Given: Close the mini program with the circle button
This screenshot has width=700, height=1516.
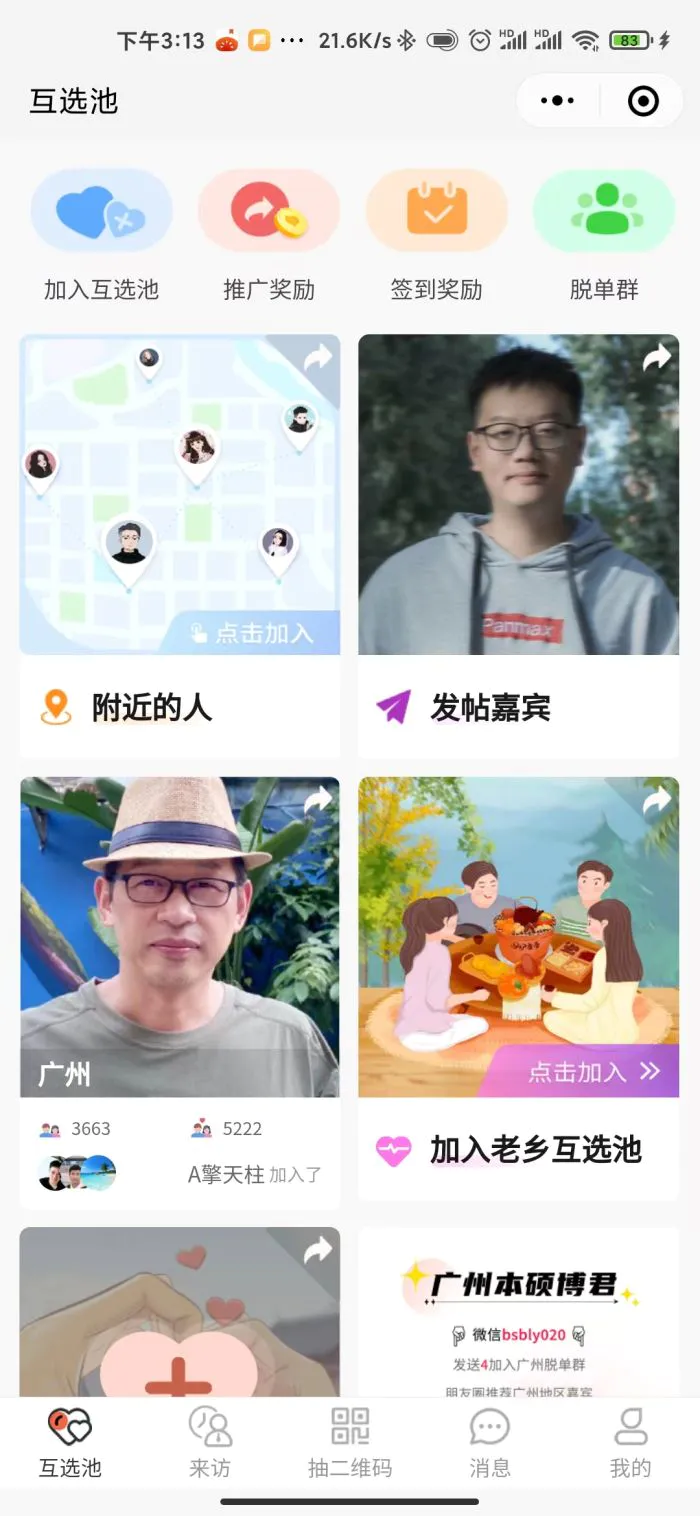Looking at the screenshot, I should coord(643,101).
